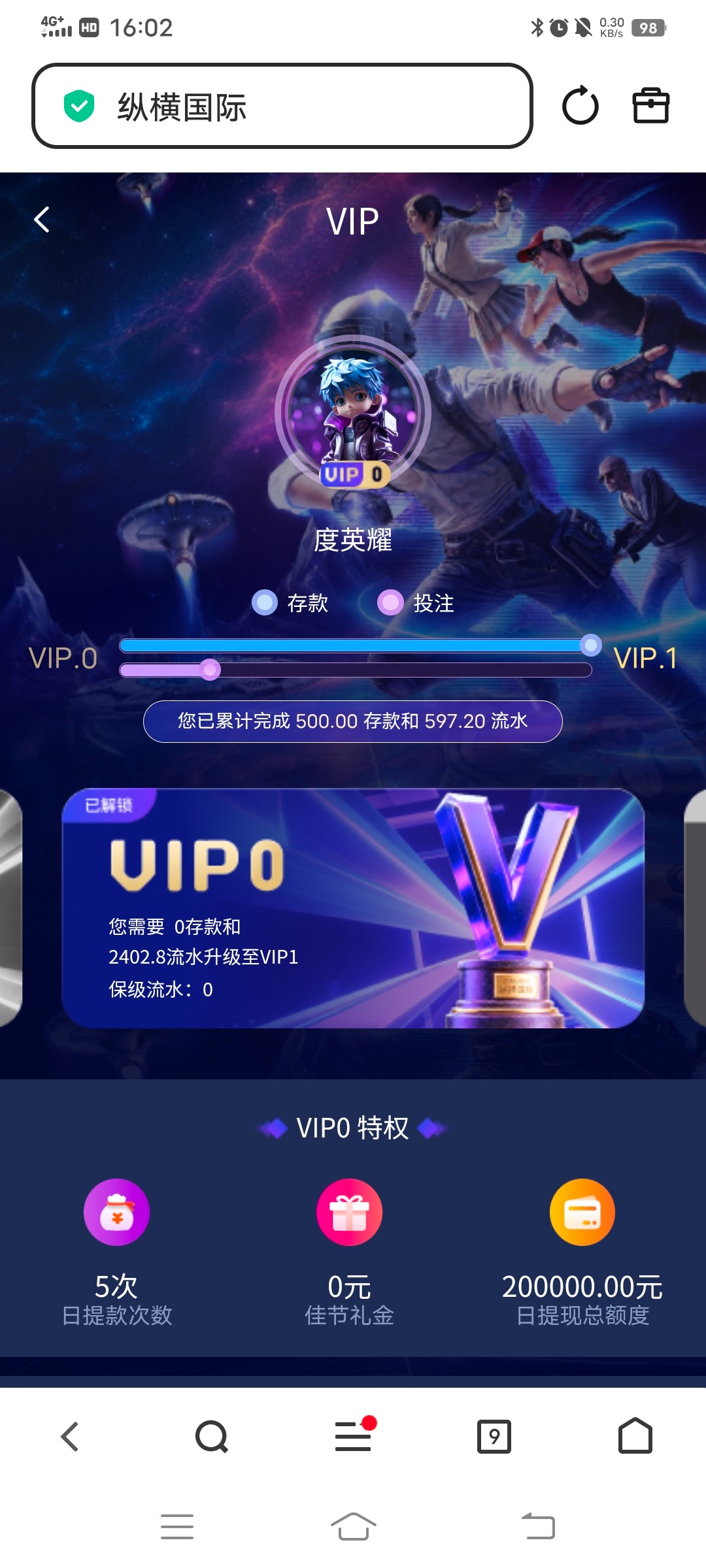706x1568 pixels.
Task: Open the browser toolbox icon
Action: point(651,106)
